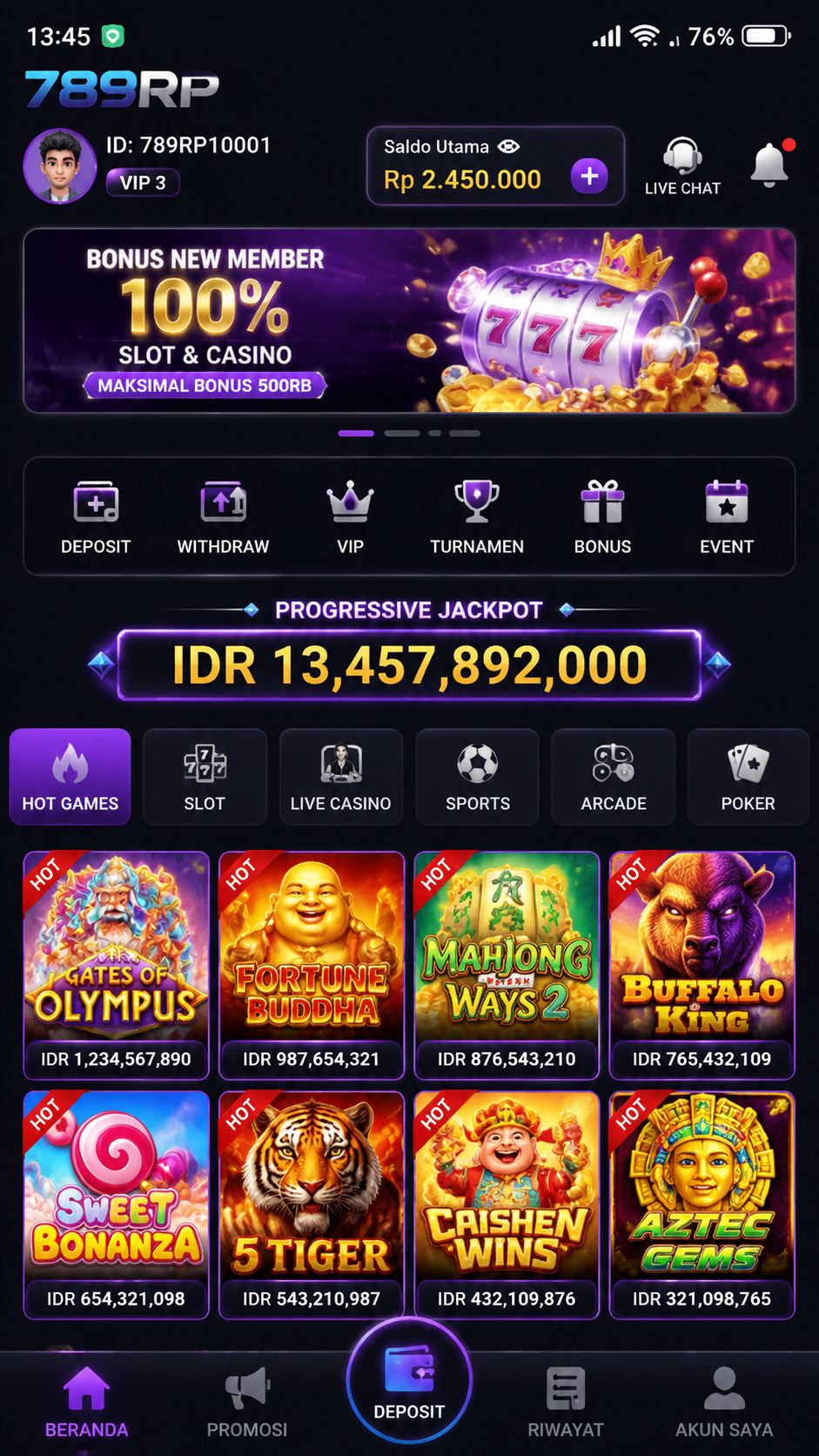Select the Slot category
Image resolution: width=819 pixels, height=1456 pixels.
tap(205, 777)
